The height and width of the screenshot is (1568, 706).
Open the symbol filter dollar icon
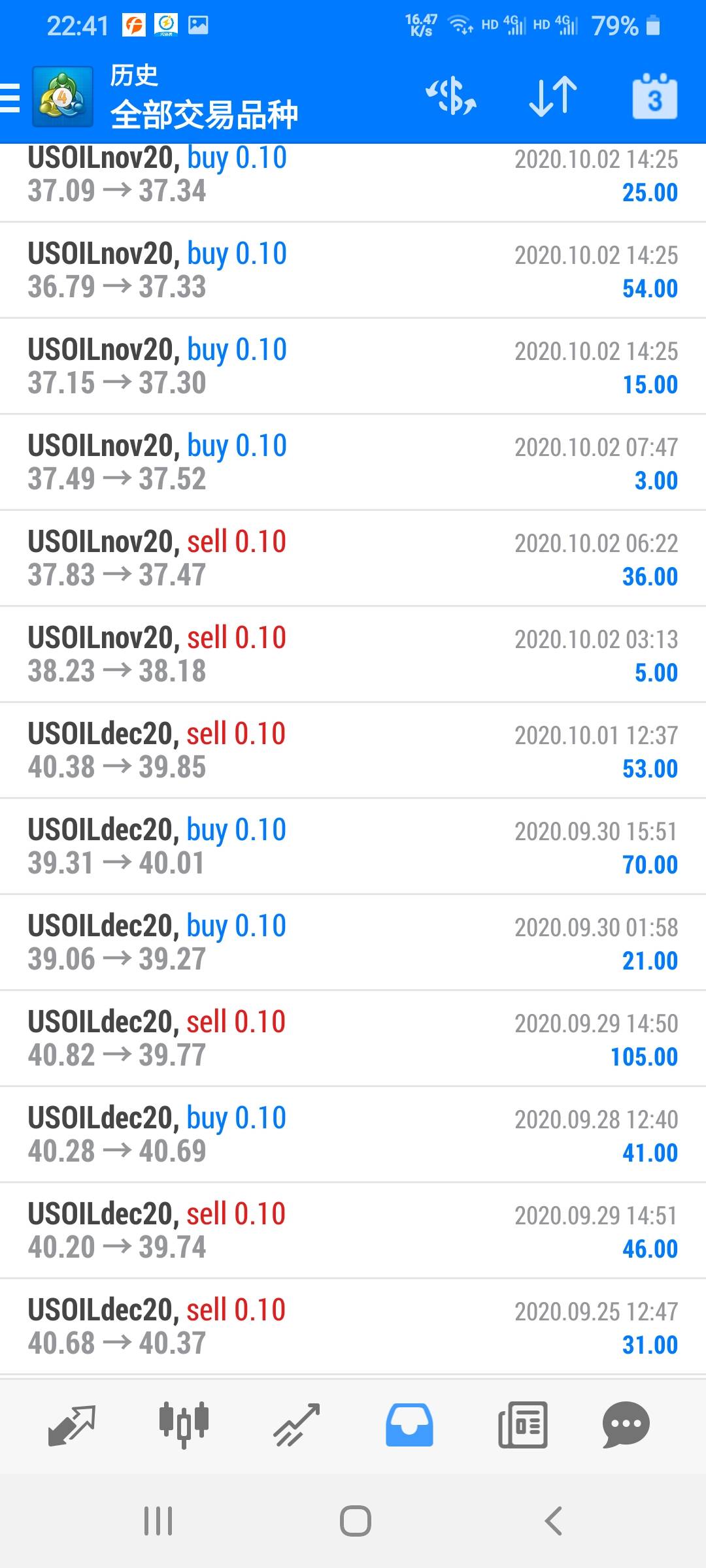450,97
